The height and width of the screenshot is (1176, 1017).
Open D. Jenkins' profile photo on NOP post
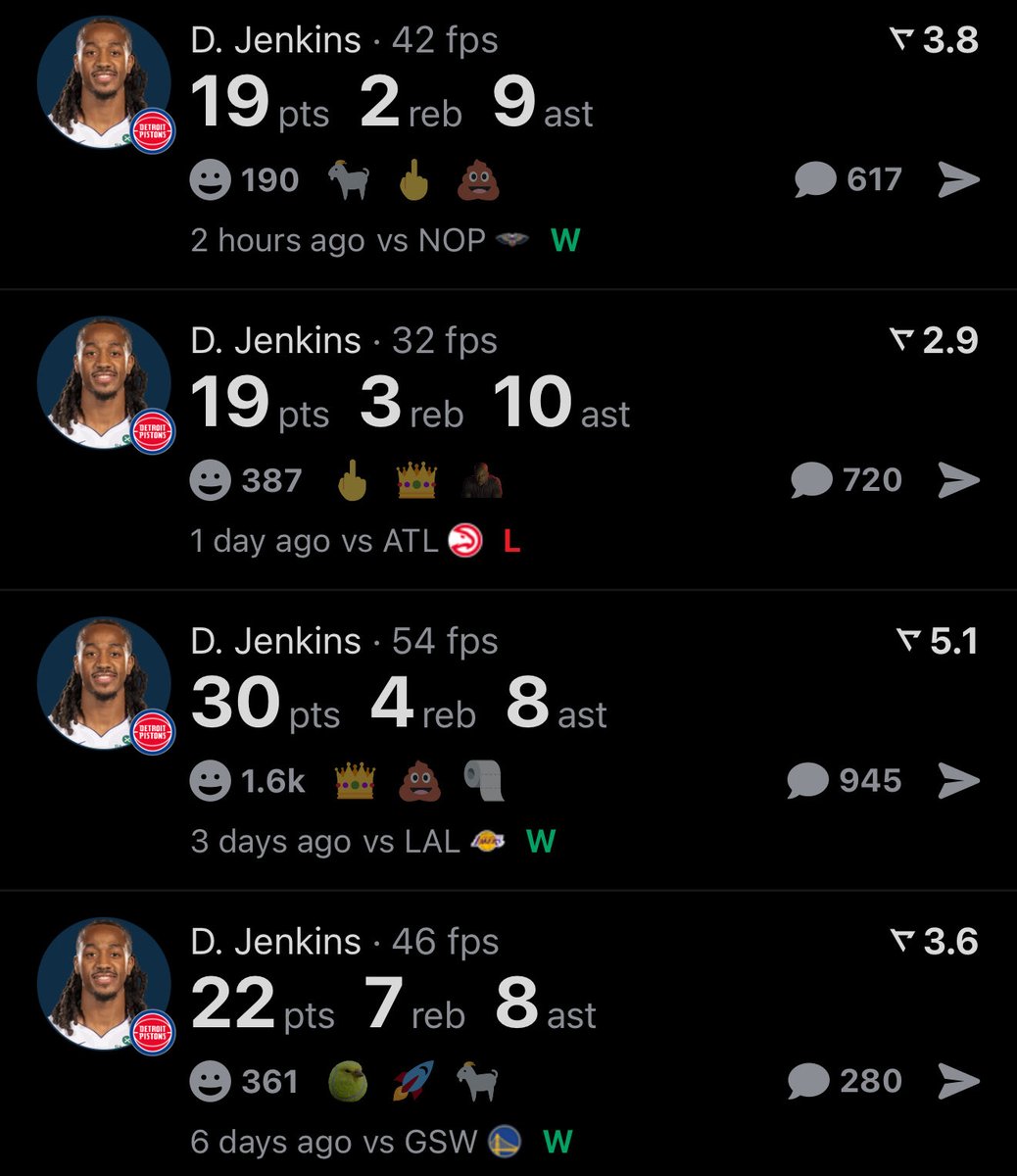tap(104, 82)
